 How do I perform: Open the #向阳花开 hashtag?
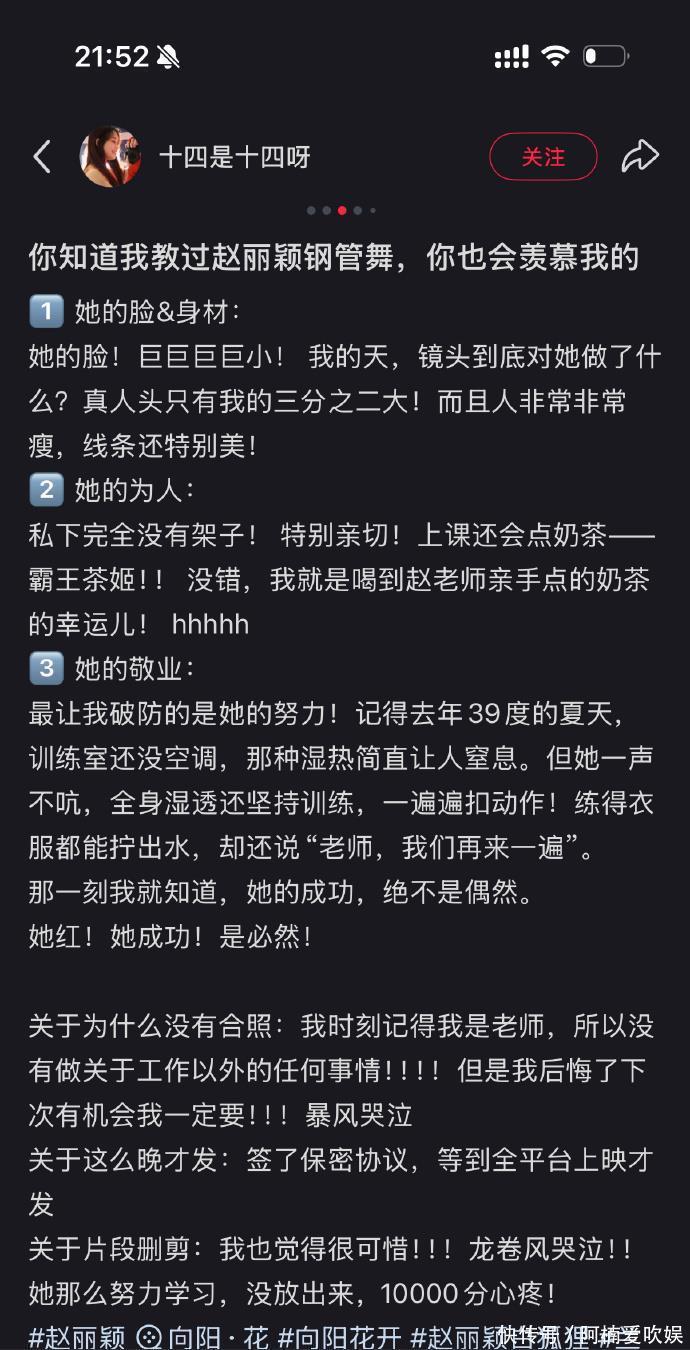pyautogui.click(x=340, y=1336)
